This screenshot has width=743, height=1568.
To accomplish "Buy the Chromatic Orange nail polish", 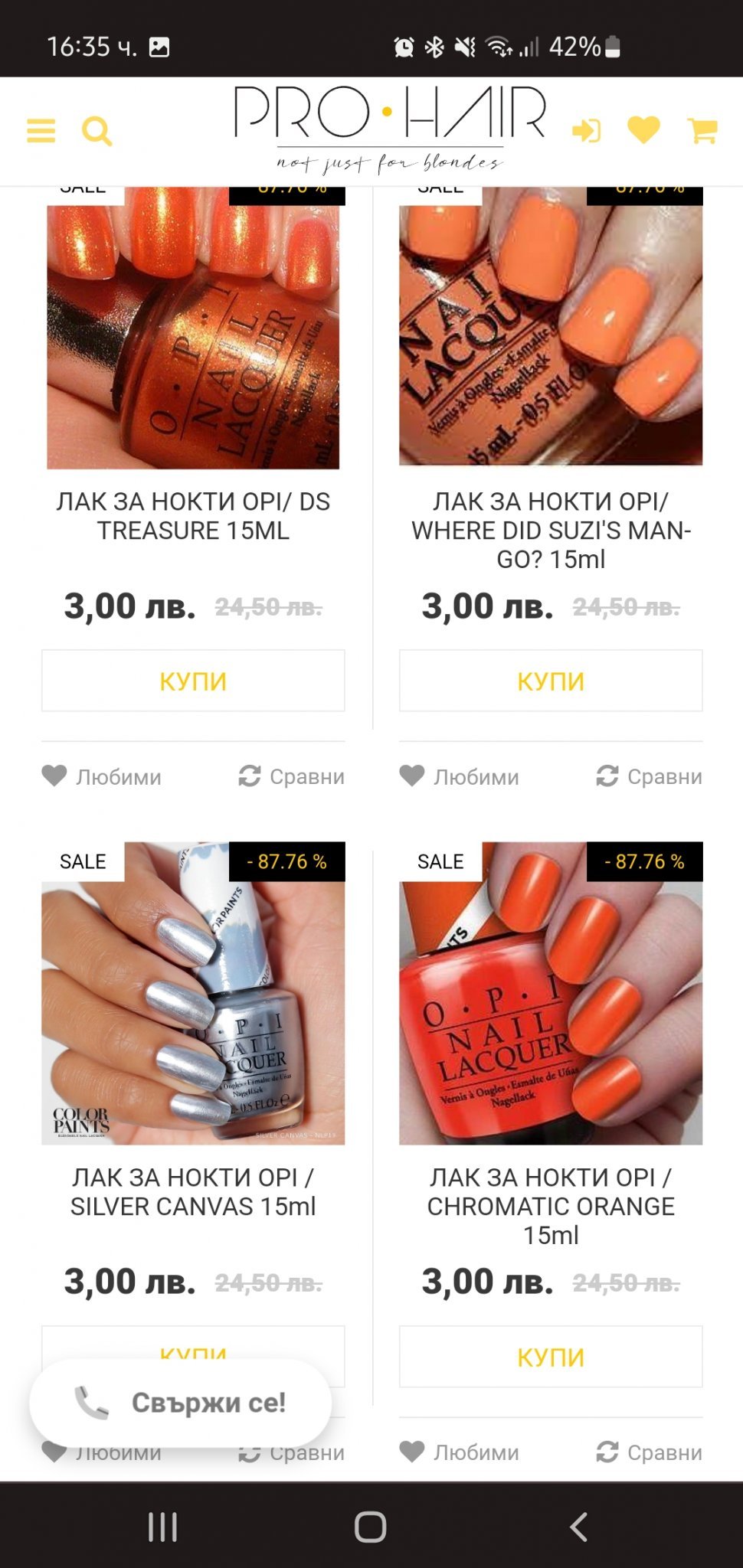I will [551, 1357].
